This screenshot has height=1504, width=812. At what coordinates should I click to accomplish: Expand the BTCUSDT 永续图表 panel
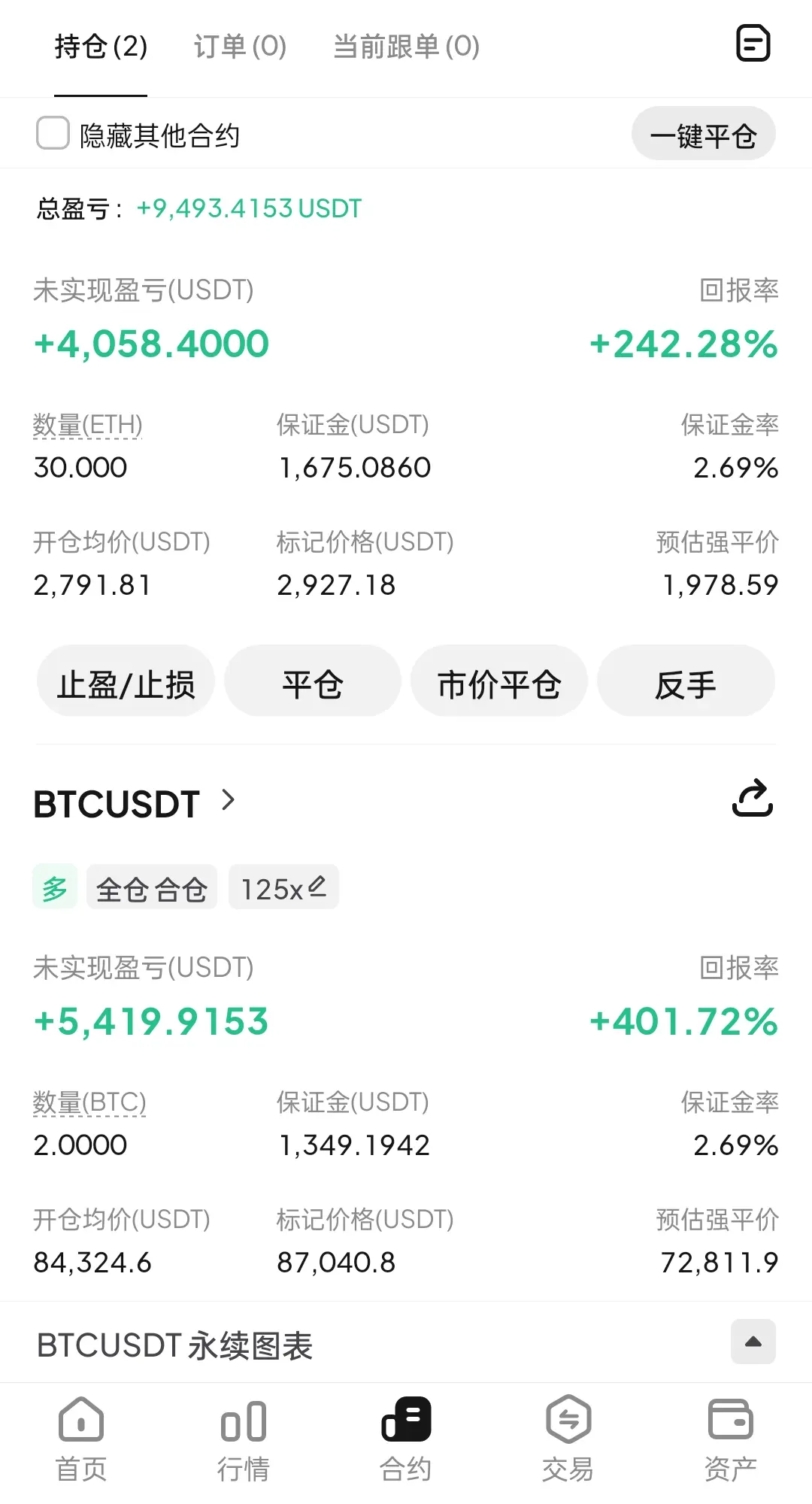(753, 1342)
